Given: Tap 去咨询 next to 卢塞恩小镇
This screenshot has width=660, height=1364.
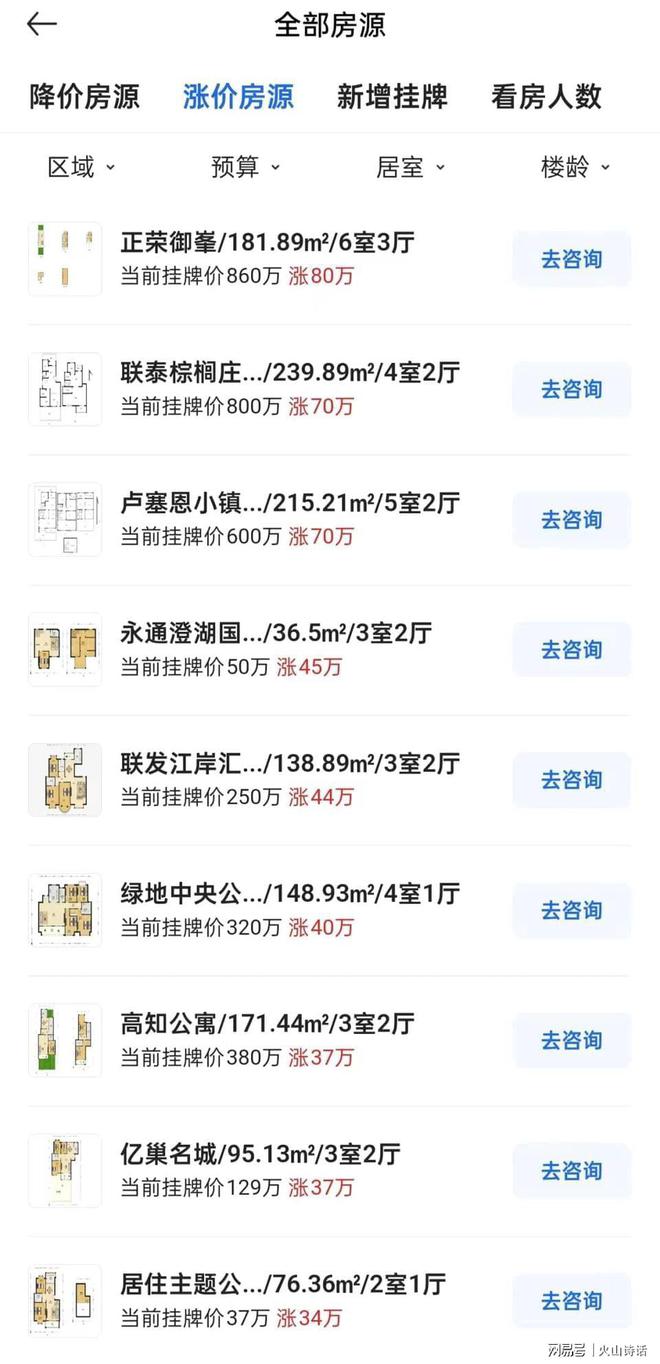Looking at the screenshot, I should point(572,520).
